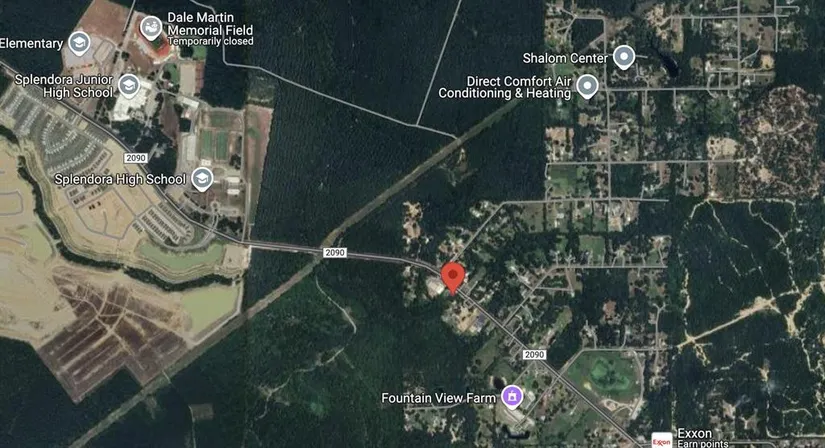Select the Fountain View Farm marker
The width and height of the screenshot is (825, 448).
tap(512, 397)
